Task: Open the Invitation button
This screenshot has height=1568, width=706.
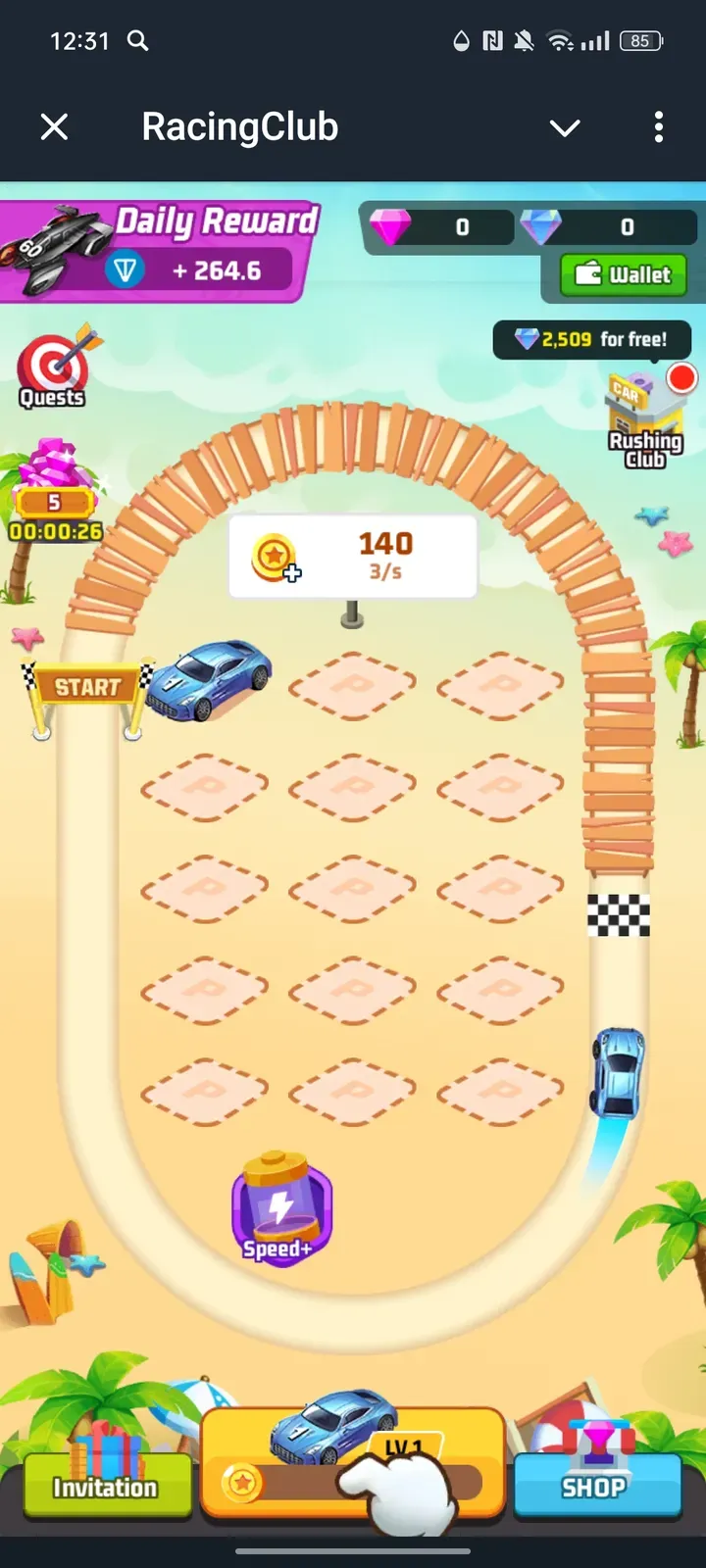Action: tap(106, 1485)
